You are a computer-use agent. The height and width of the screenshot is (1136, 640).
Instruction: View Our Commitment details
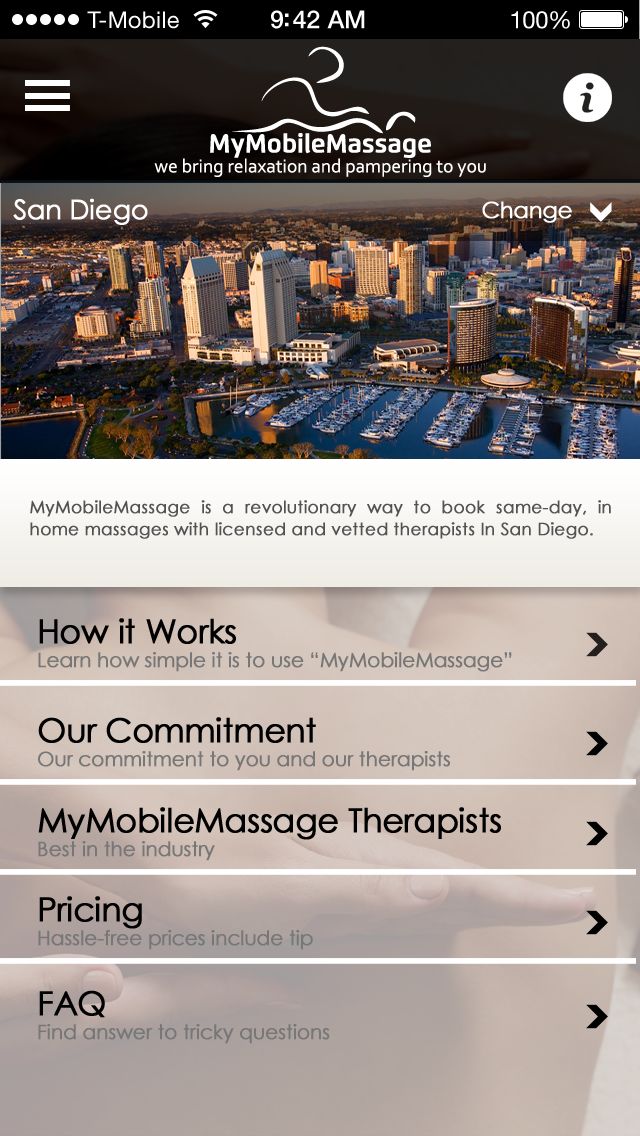click(318, 741)
